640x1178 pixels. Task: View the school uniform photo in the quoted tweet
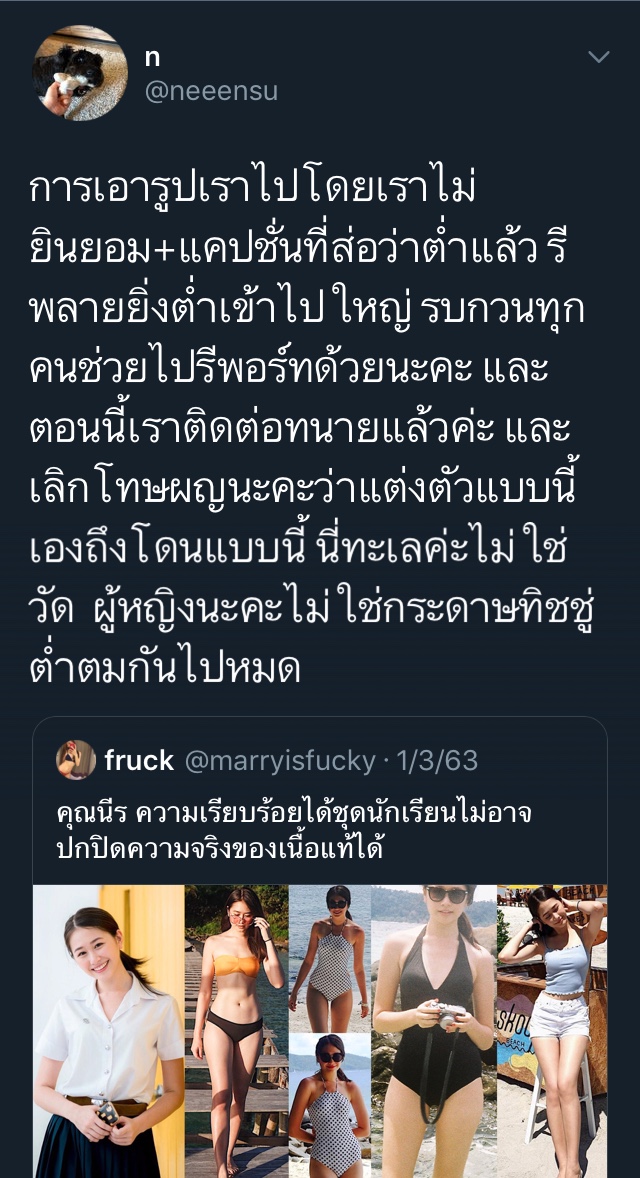click(x=108, y=1030)
